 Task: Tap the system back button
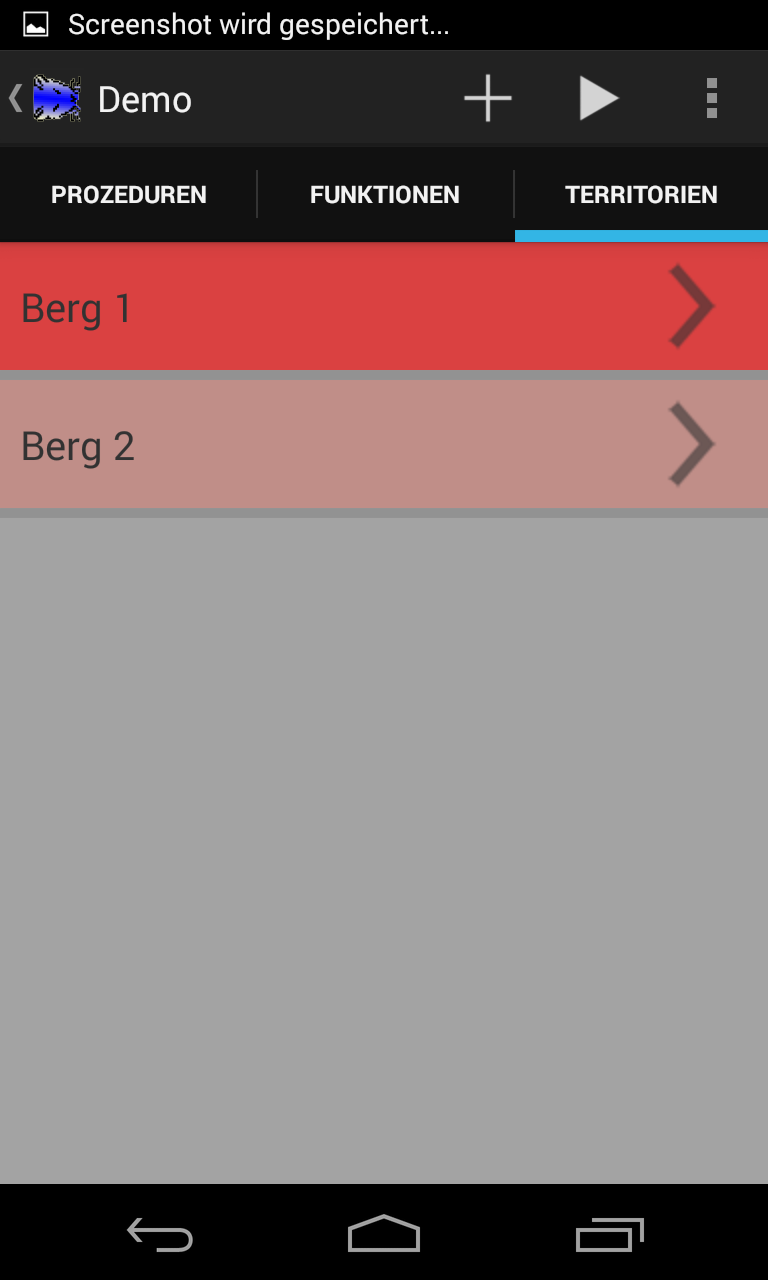point(160,1234)
